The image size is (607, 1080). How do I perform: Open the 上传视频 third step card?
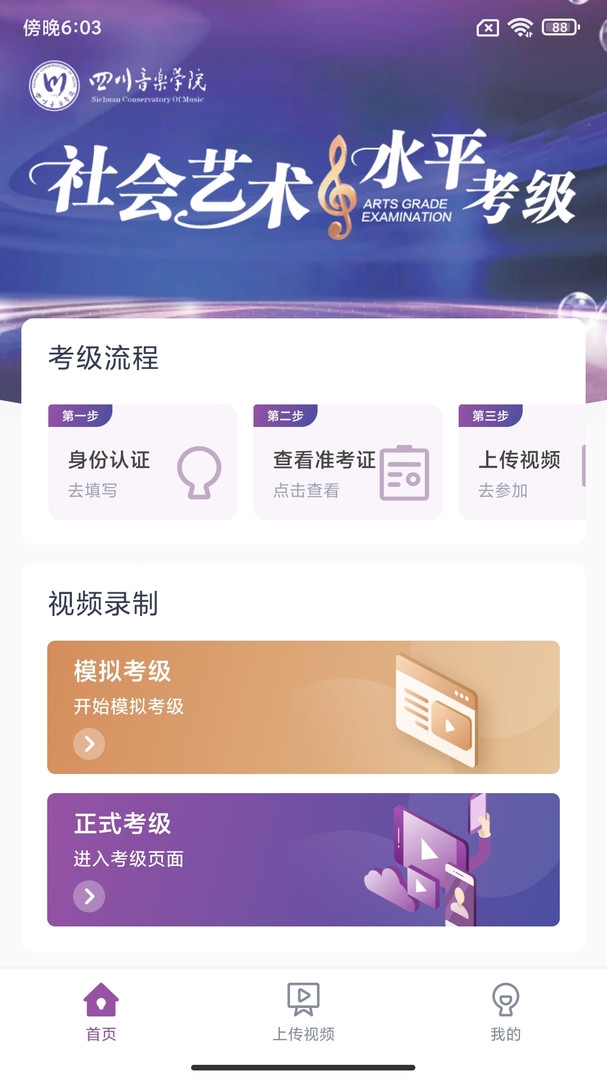click(522, 463)
